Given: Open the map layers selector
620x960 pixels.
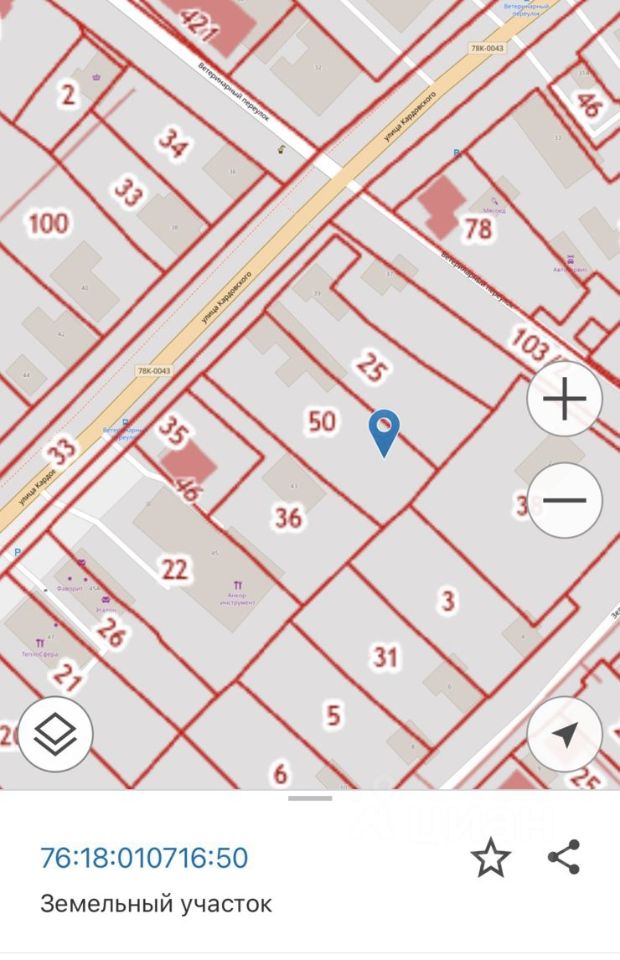Looking at the screenshot, I should coord(56,735).
